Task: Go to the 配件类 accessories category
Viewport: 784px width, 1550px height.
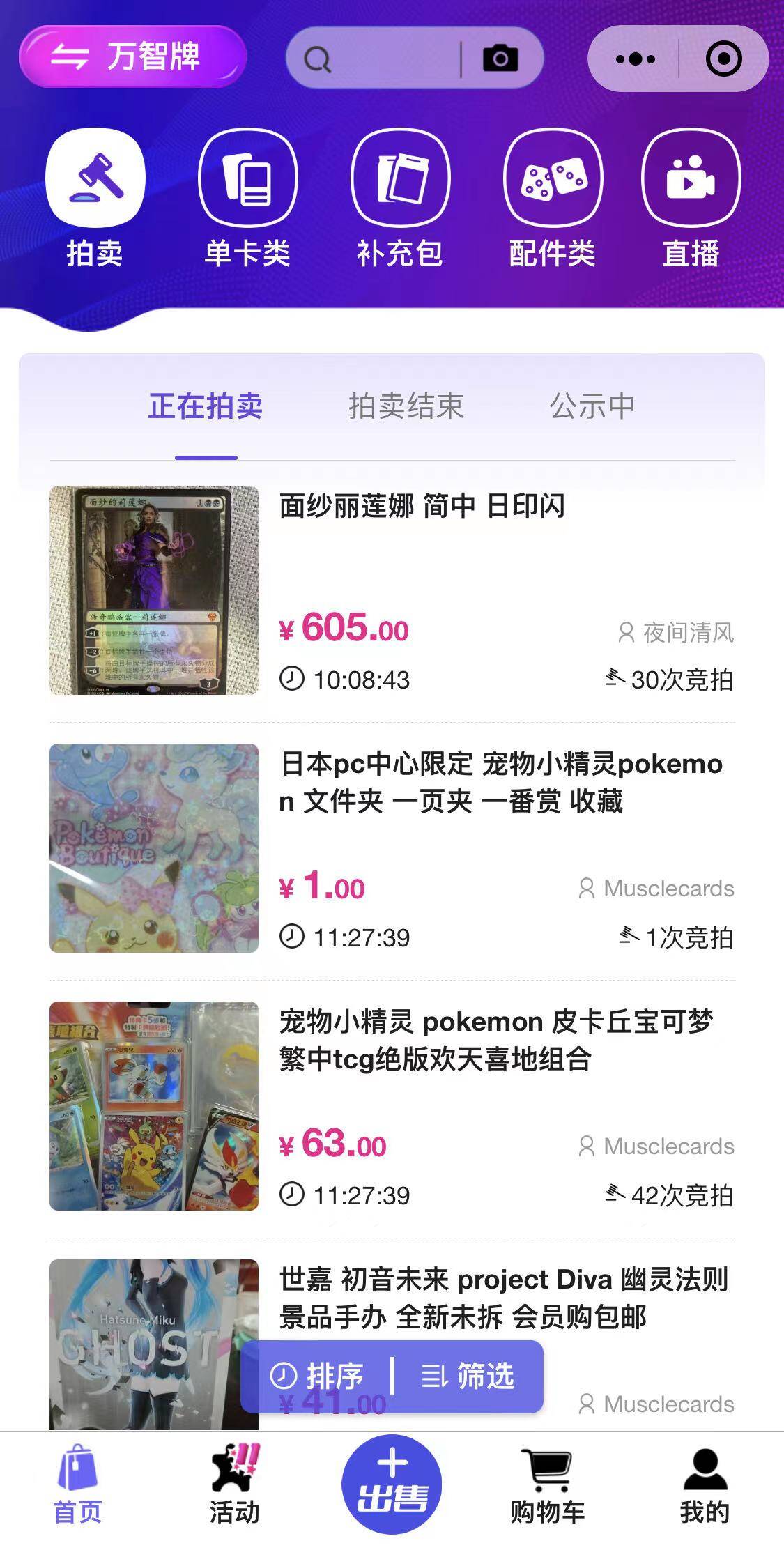Action: (553, 200)
